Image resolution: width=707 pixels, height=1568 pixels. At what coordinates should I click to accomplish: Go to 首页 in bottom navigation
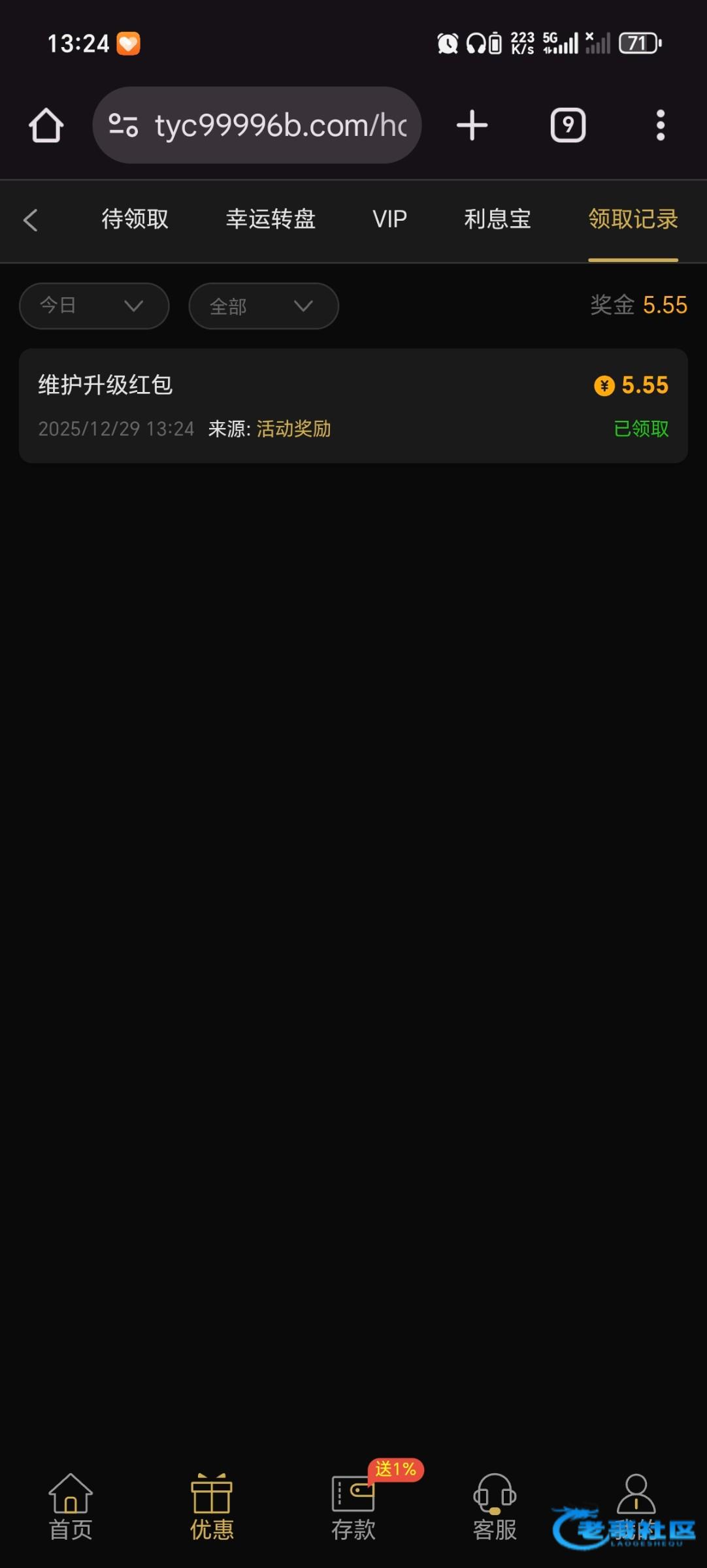point(71,1507)
